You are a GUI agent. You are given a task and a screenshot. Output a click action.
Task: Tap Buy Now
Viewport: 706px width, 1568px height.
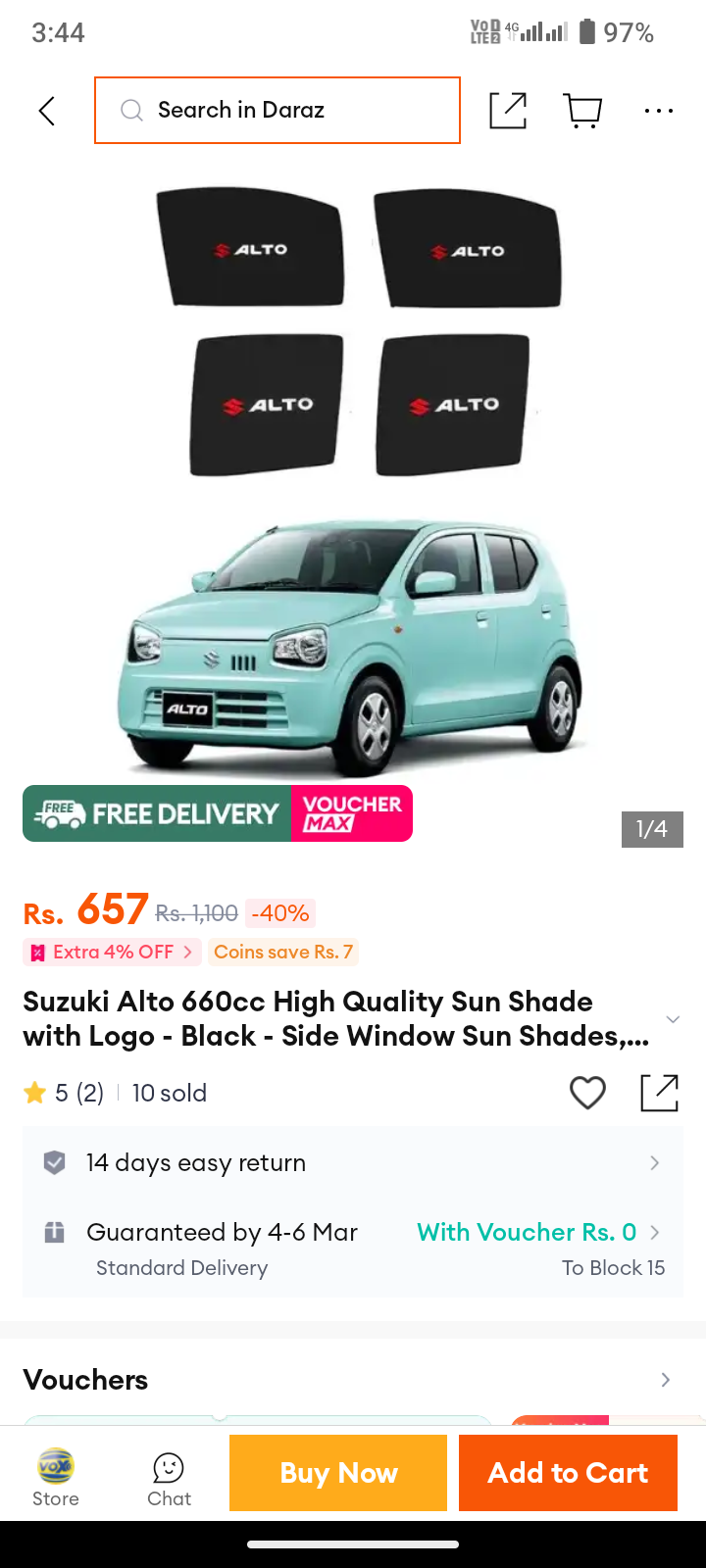338,1473
